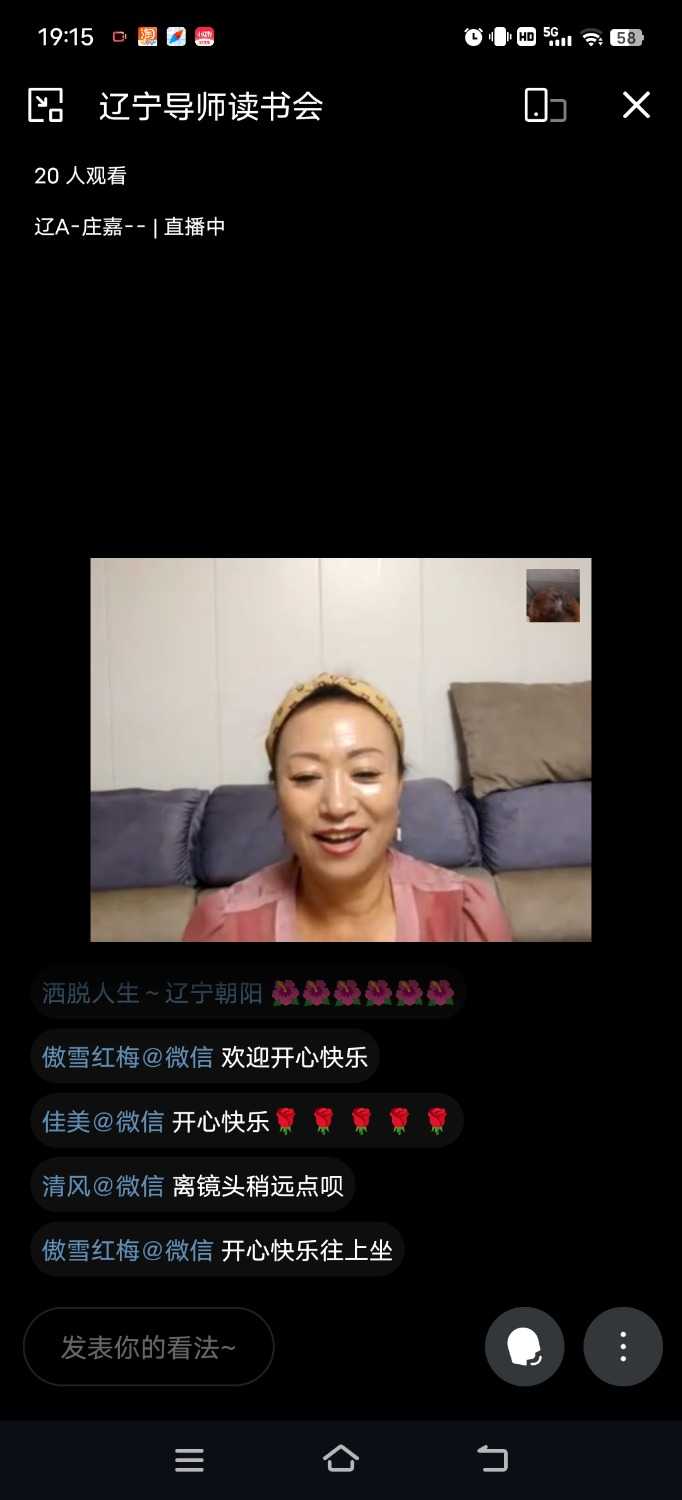Viewport: 682px width, 1500px height.
Task: Open the small video thumbnail in the stream
Action: tap(553, 595)
